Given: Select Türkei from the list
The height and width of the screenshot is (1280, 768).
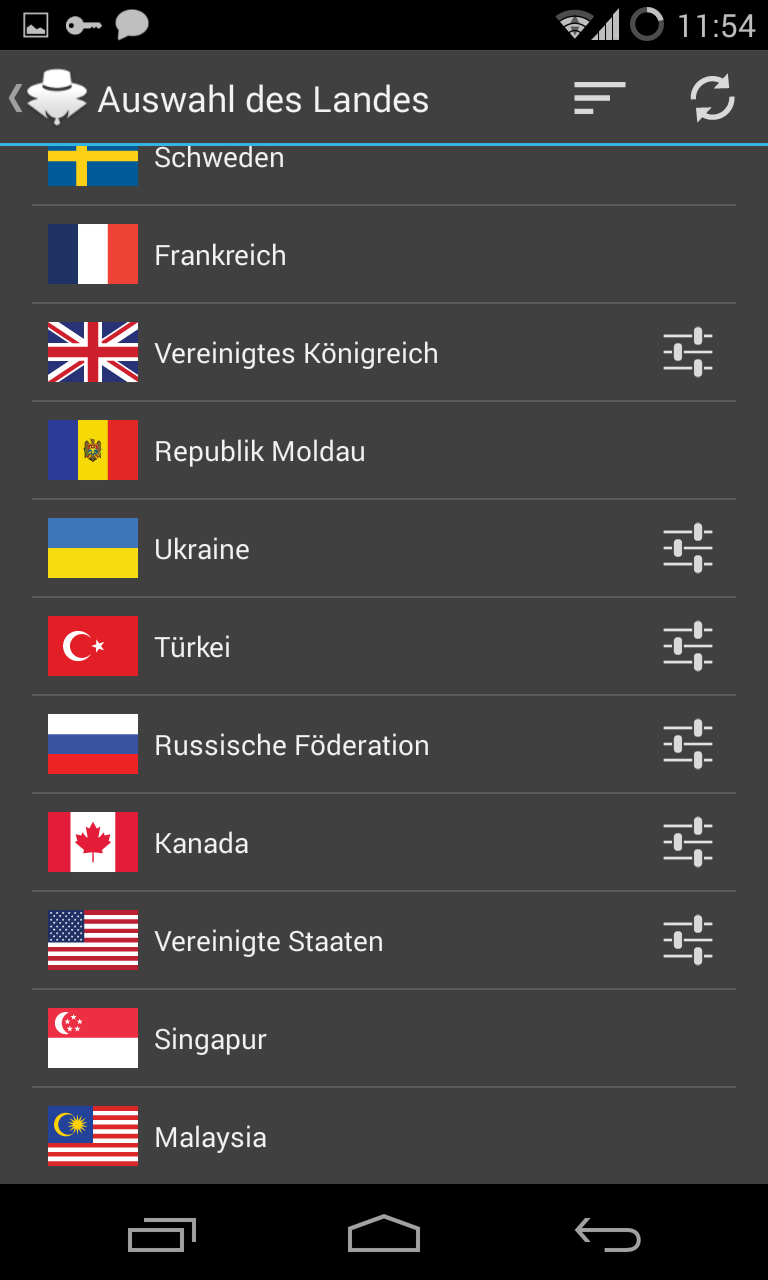Looking at the screenshot, I should (300, 647).
